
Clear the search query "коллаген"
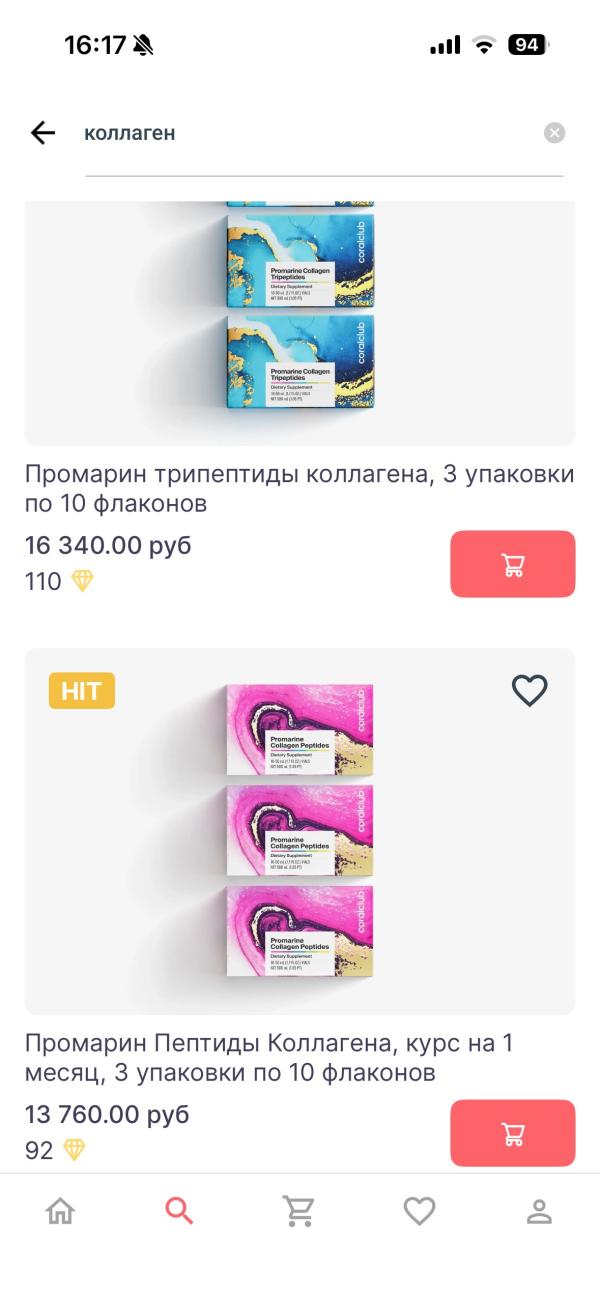554,133
